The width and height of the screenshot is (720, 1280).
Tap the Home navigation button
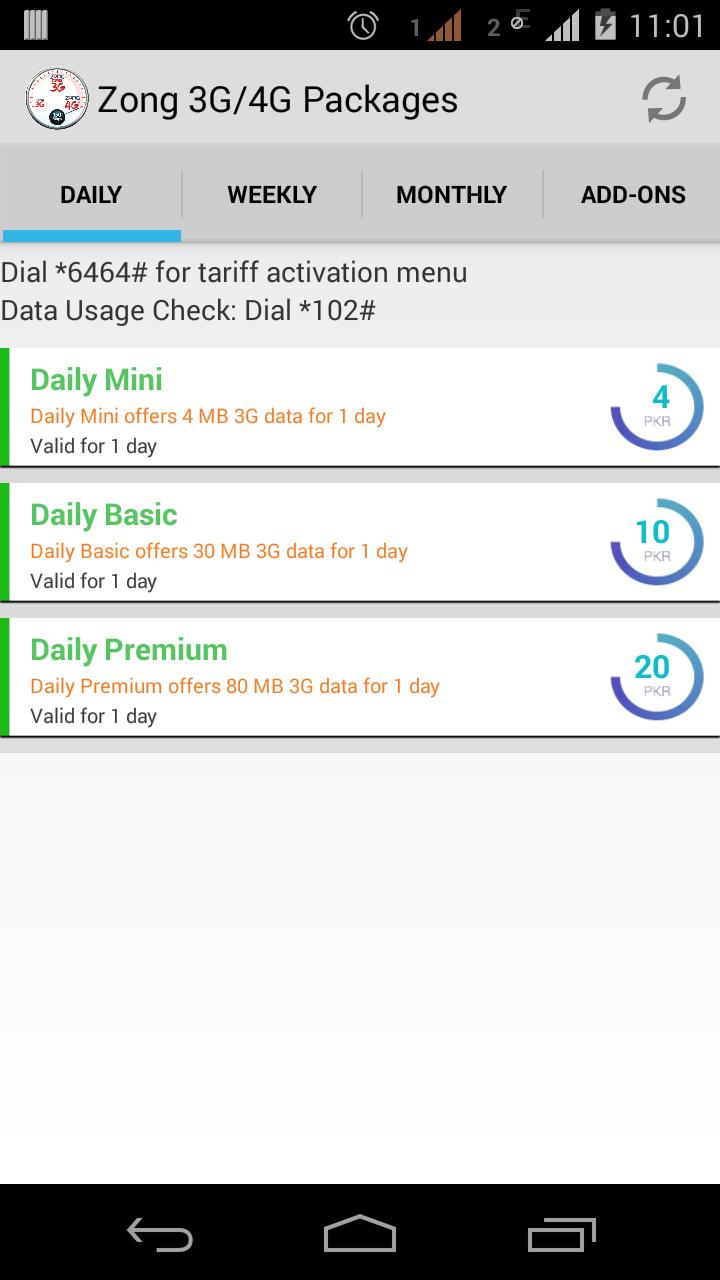click(359, 1236)
